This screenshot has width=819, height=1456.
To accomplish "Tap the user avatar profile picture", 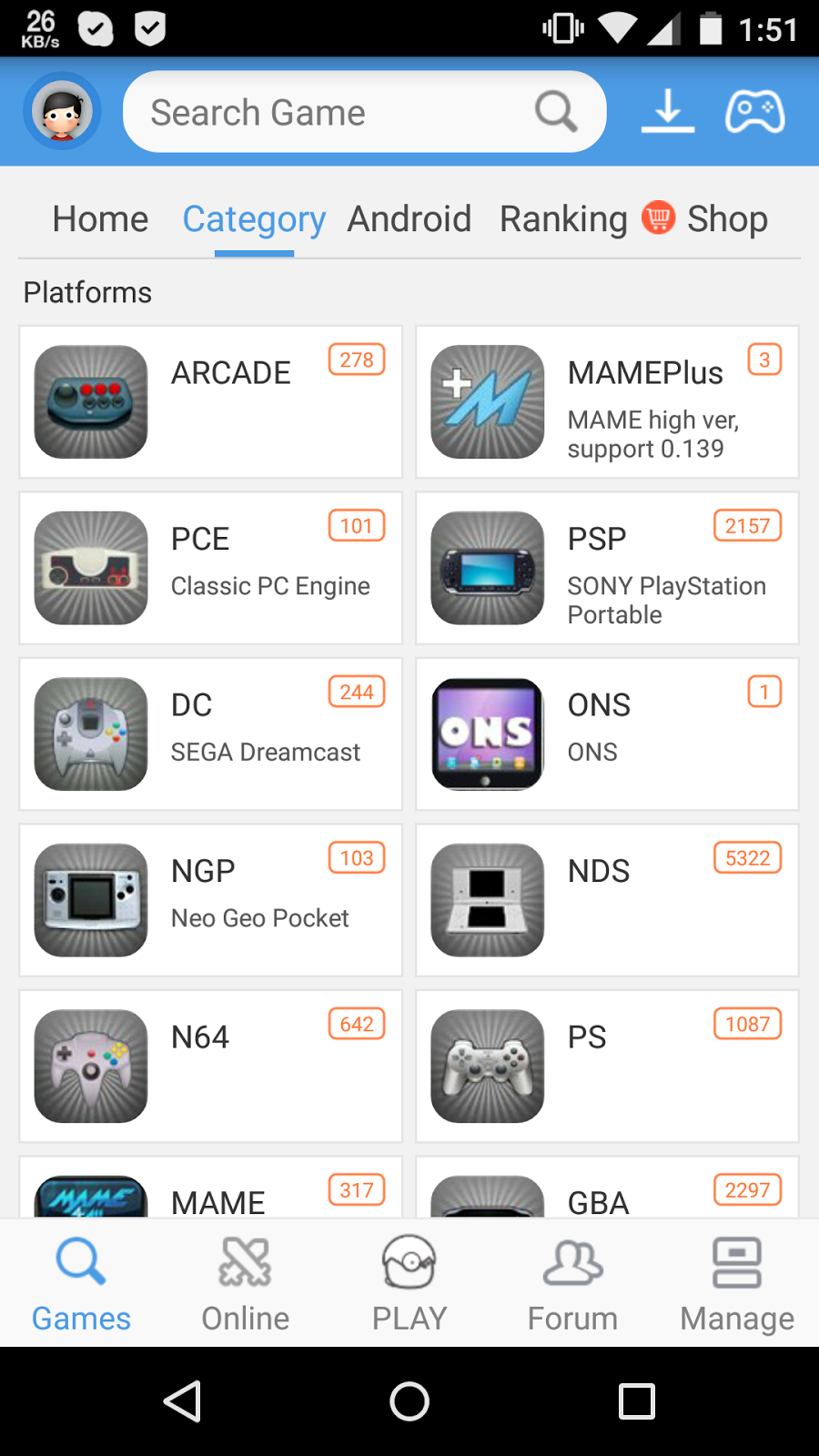I will (61, 110).
